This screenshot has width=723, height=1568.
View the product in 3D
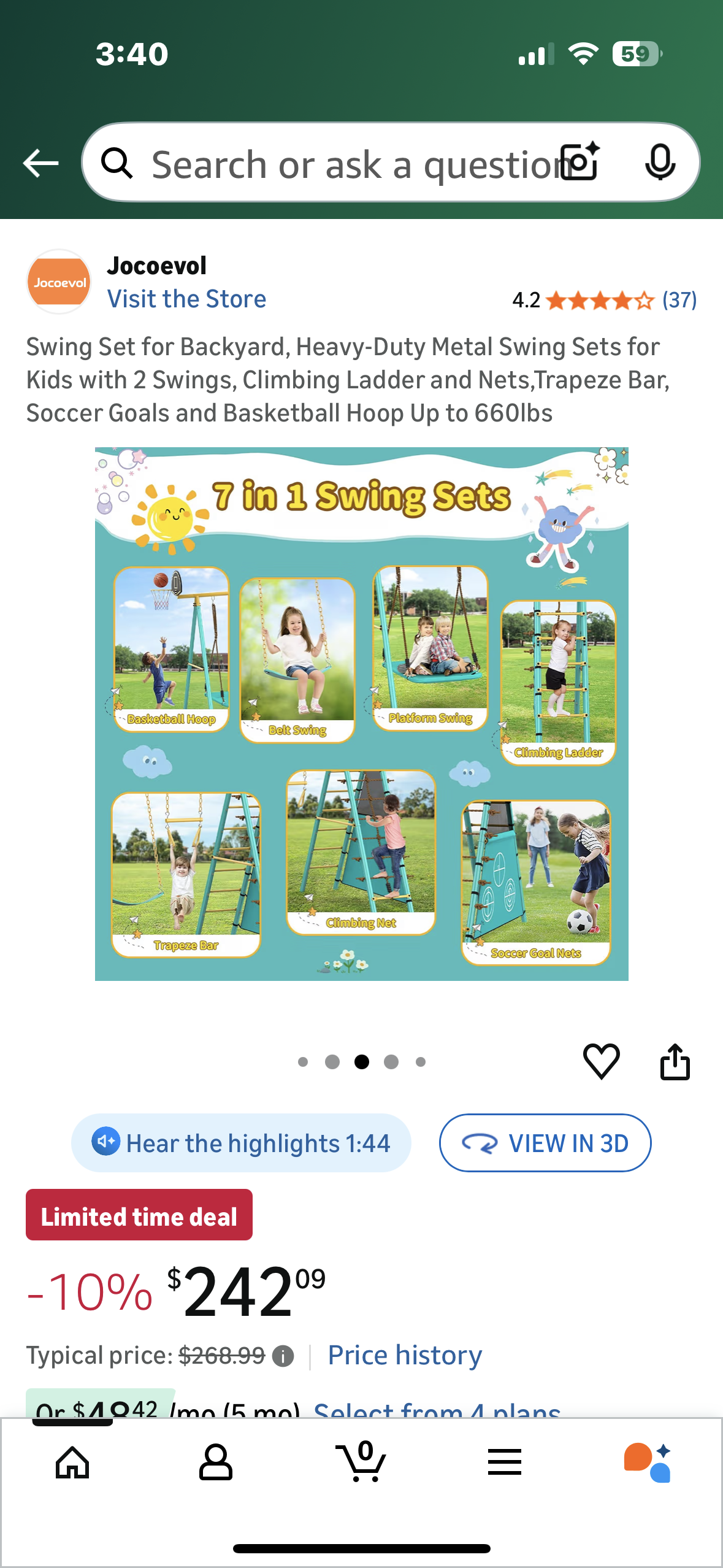[545, 1143]
